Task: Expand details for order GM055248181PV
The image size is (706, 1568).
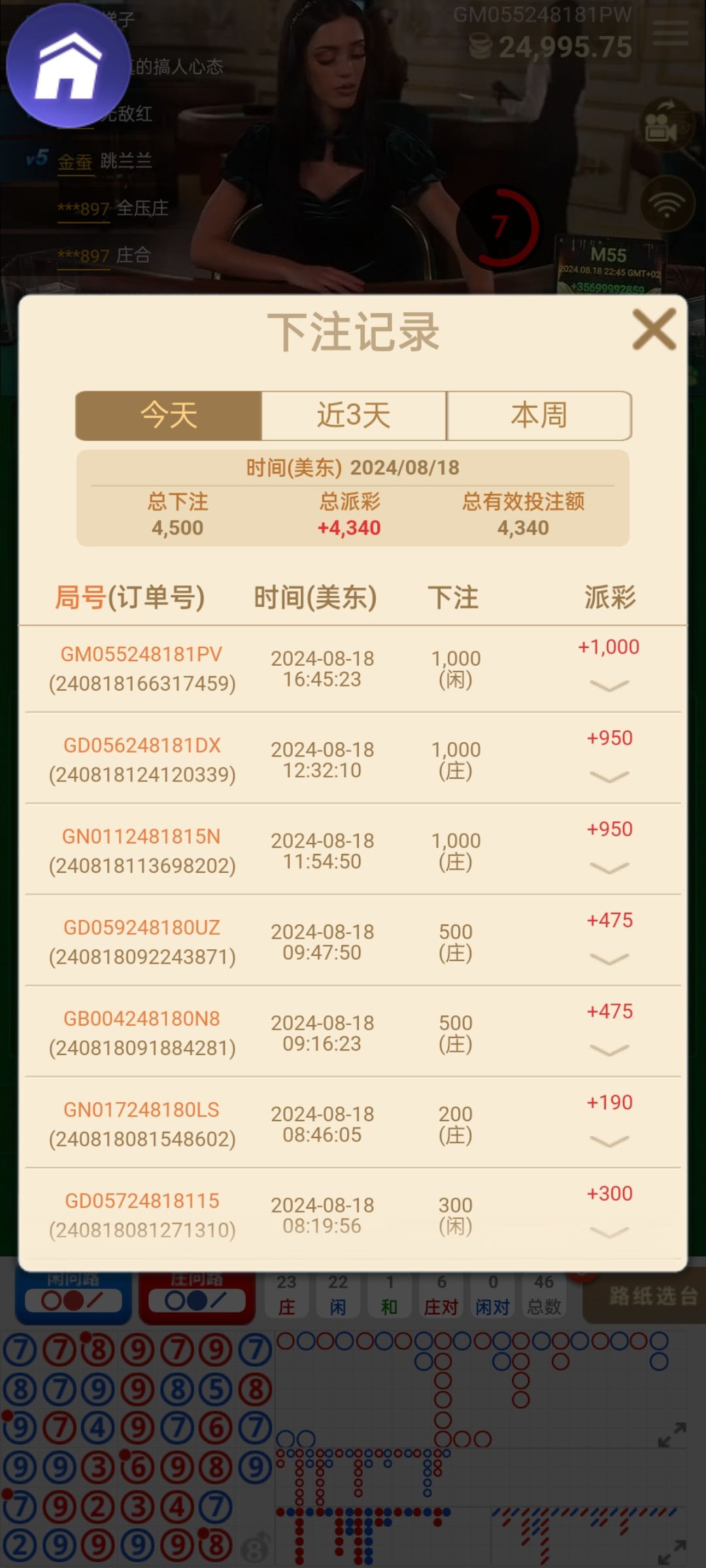Action: 609,685
